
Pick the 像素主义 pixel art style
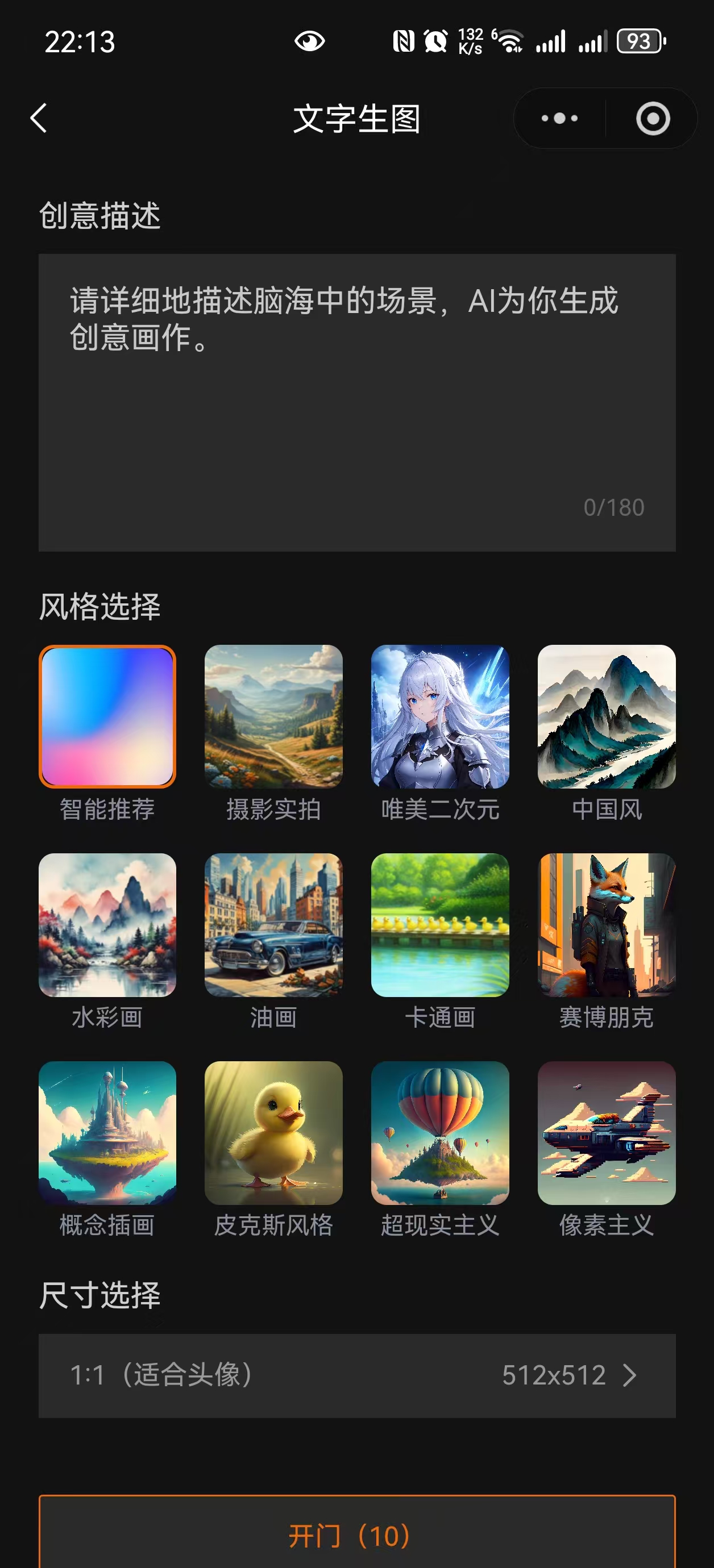coord(606,1134)
